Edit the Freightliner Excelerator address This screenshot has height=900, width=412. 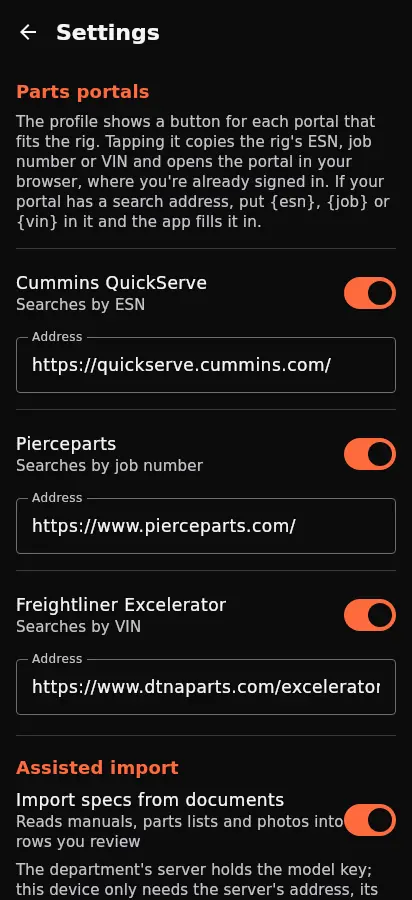tap(206, 687)
